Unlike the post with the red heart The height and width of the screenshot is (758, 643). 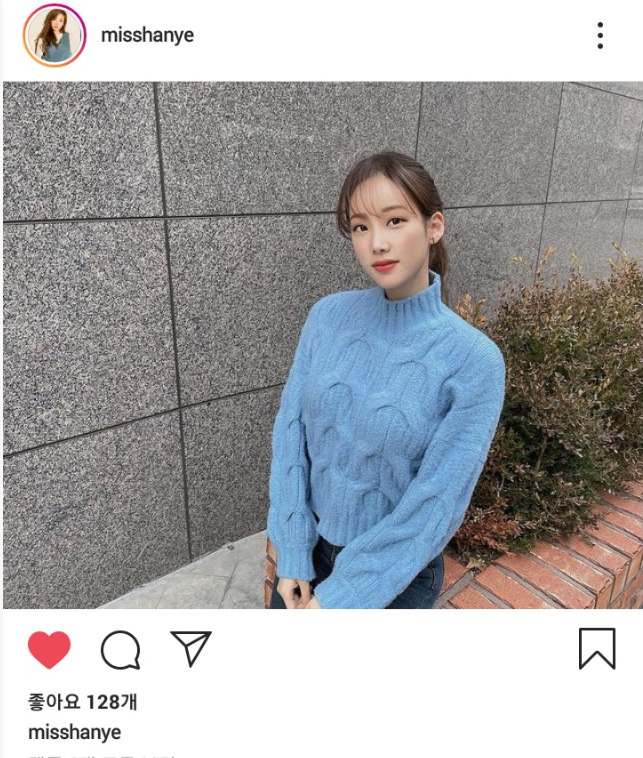[49, 650]
